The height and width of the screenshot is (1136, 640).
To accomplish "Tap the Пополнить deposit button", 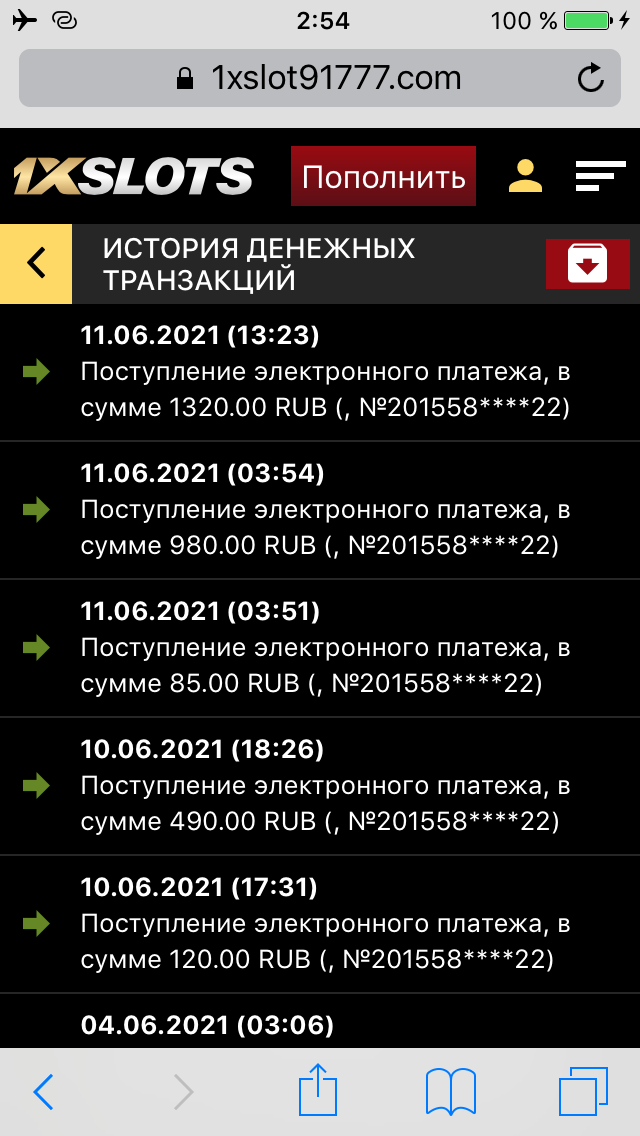I will coord(383,177).
